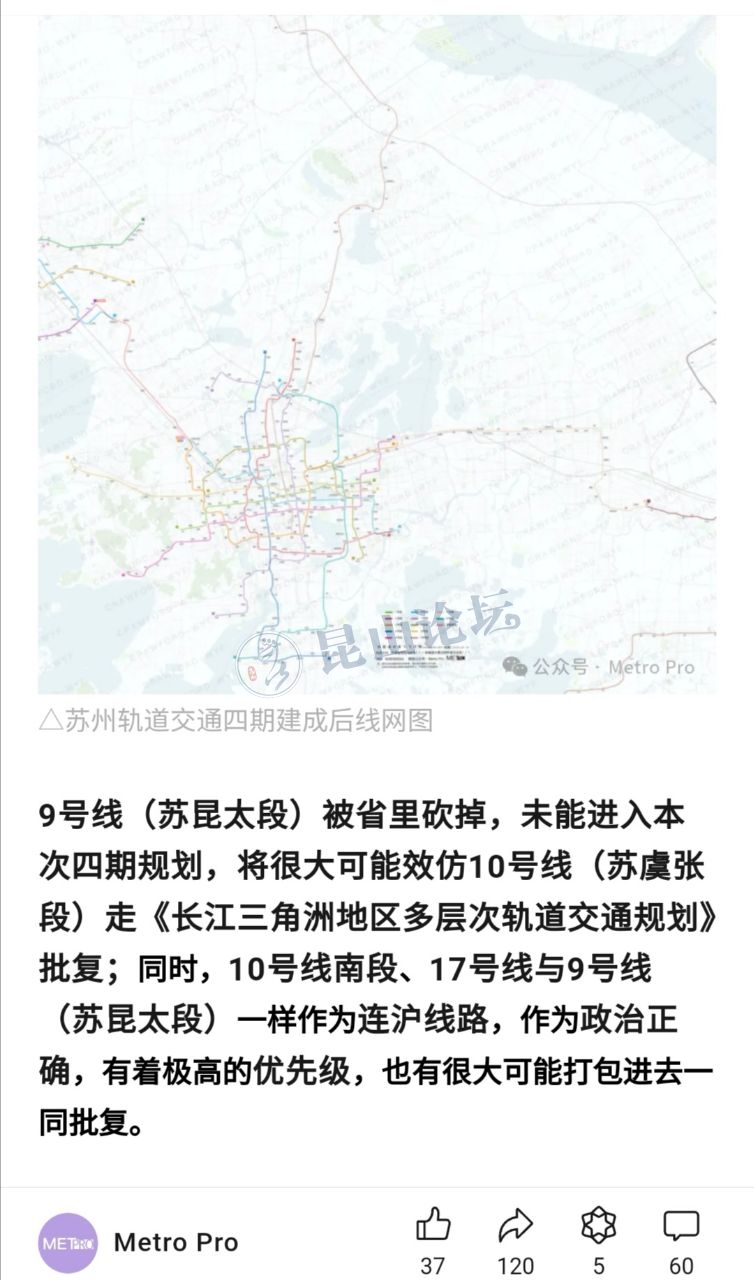This screenshot has height=1280, width=754.
Task: Open the comments section
Action: click(681, 1226)
